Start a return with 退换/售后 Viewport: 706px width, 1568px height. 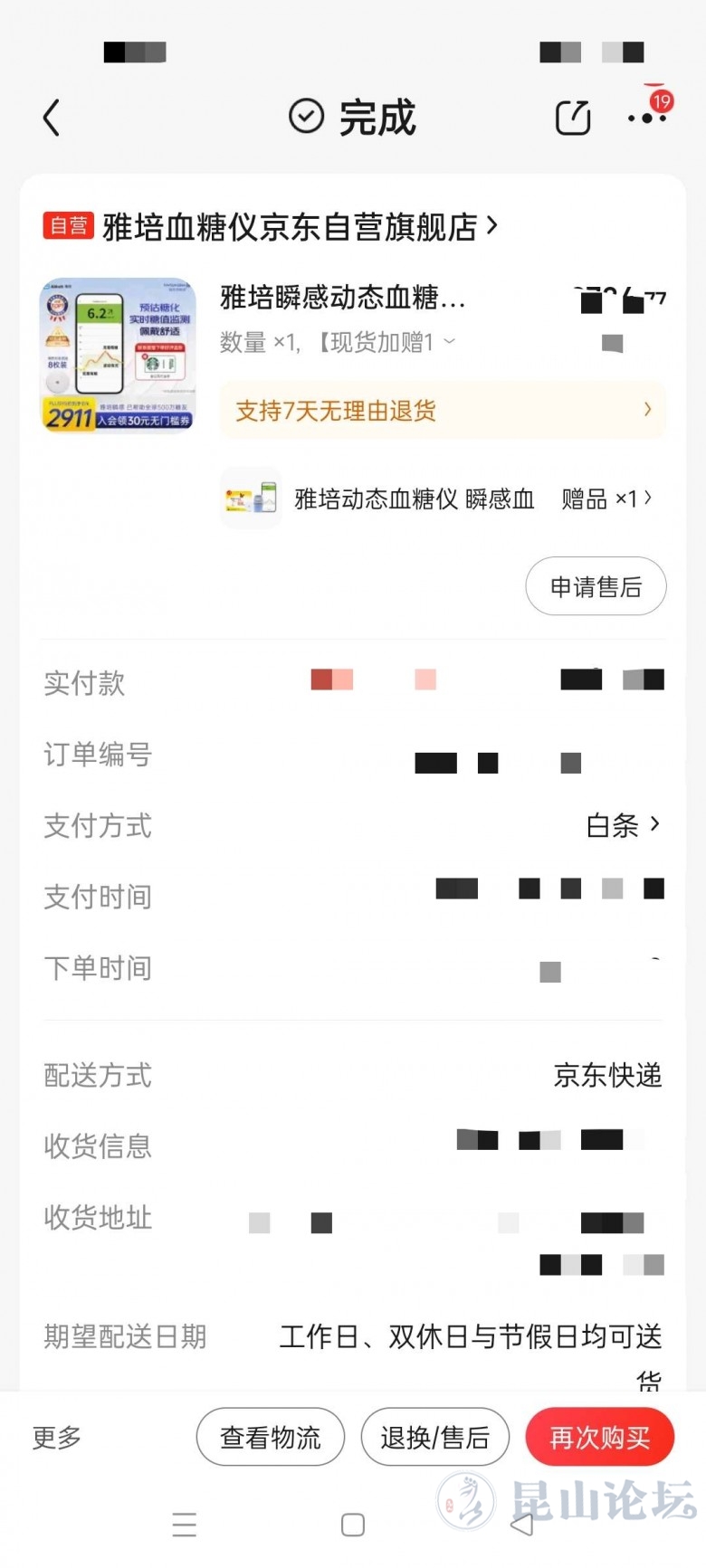click(x=434, y=1437)
